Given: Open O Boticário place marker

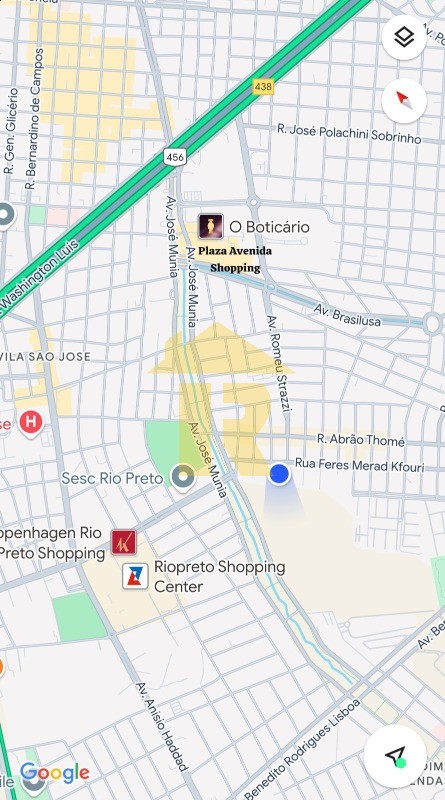Looking at the screenshot, I should pos(211,227).
